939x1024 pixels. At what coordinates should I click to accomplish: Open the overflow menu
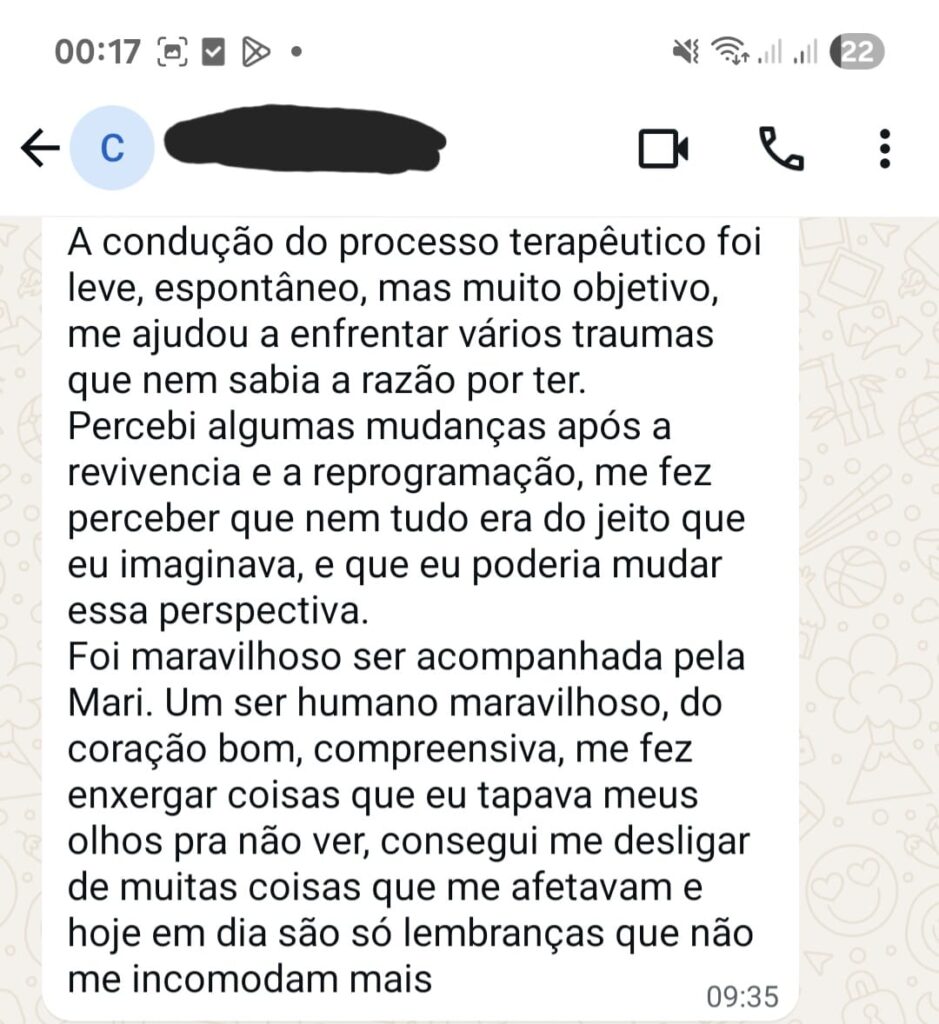[884, 149]
